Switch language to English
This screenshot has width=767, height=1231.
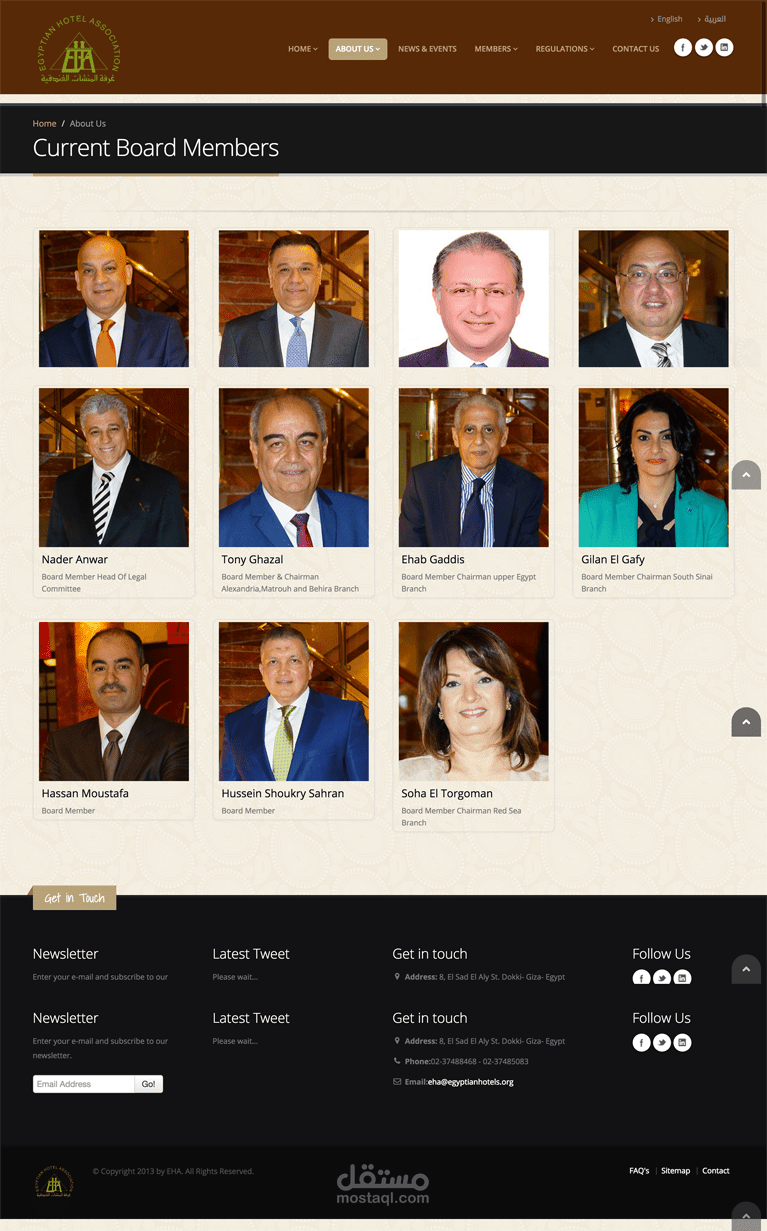(x=669, y=19)
